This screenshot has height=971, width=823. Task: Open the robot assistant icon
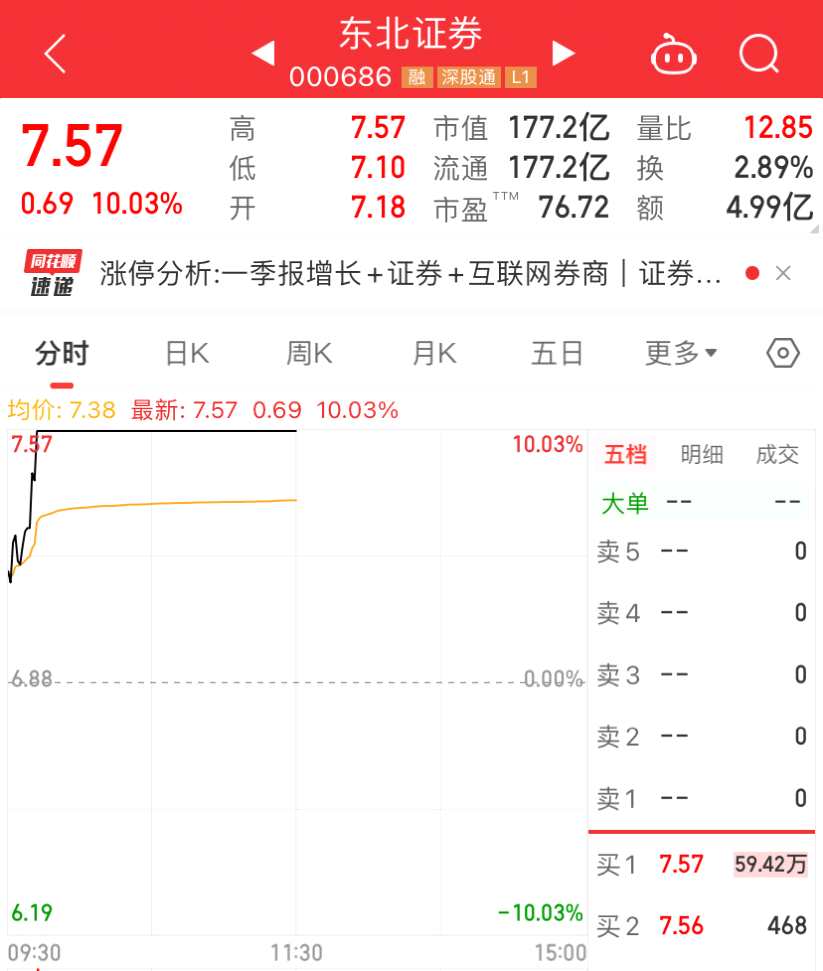click(x=674, y=54)
